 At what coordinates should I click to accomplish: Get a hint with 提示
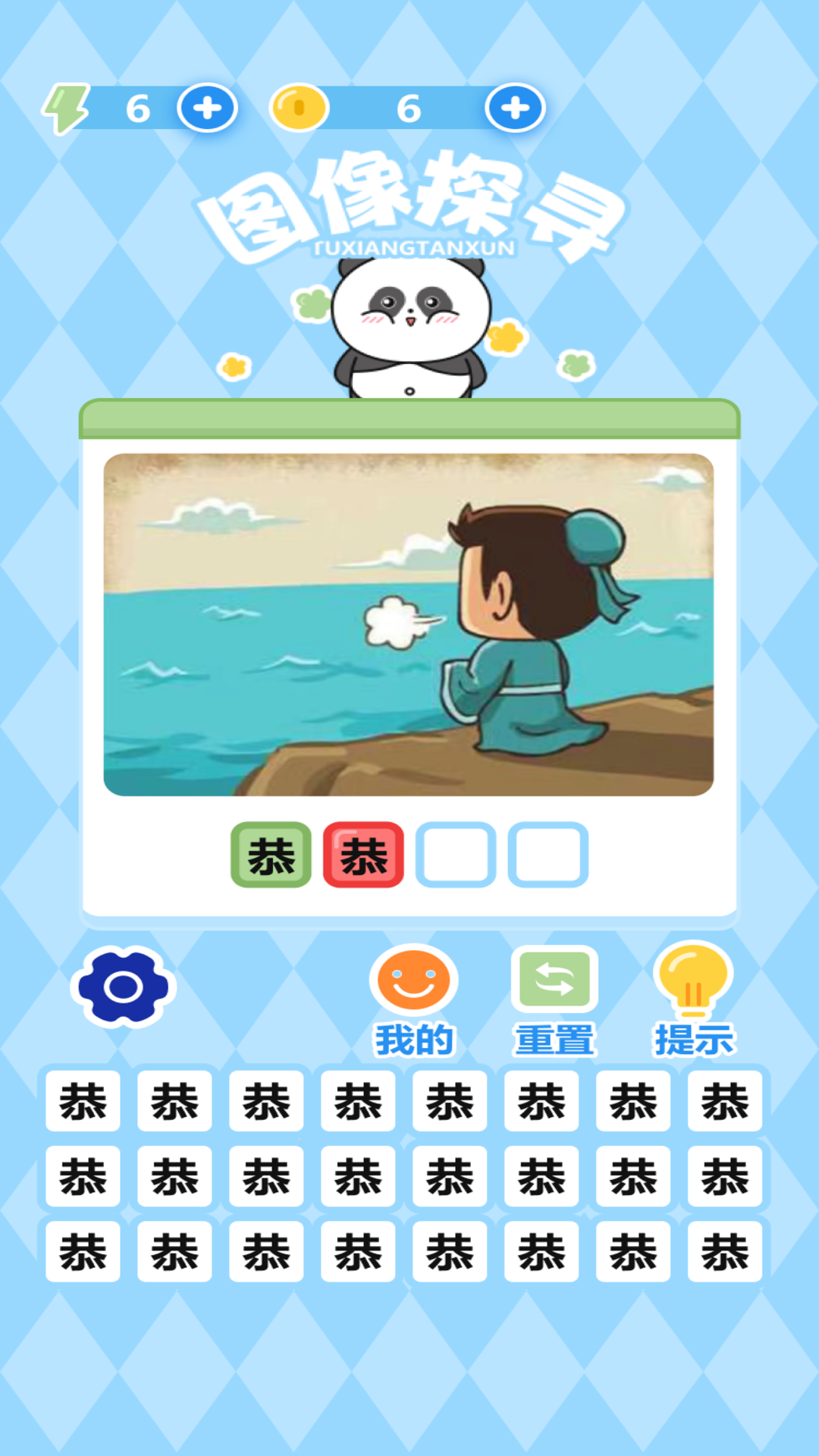click(x=693, y=999)
